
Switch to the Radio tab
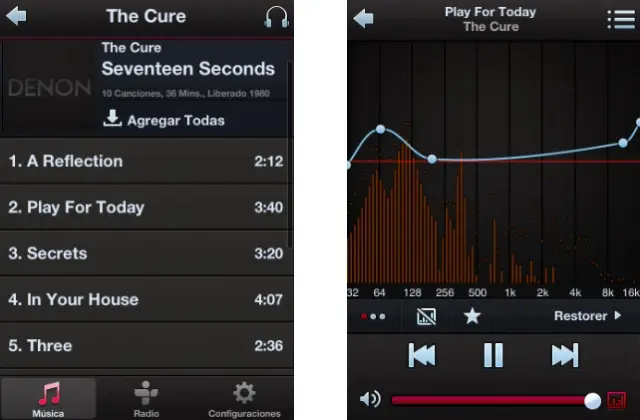(146, 398)
